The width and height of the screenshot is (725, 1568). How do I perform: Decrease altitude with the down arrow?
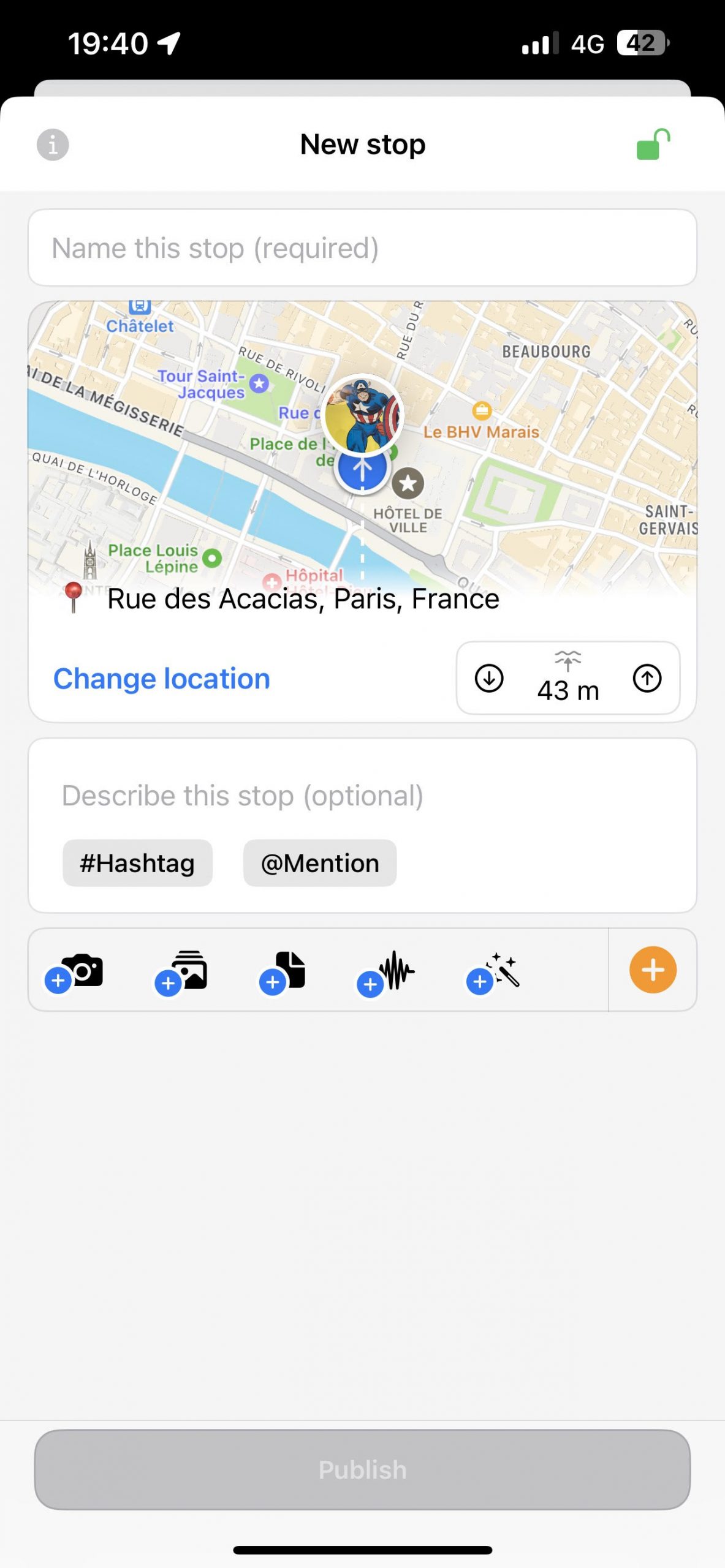[489, 679]
